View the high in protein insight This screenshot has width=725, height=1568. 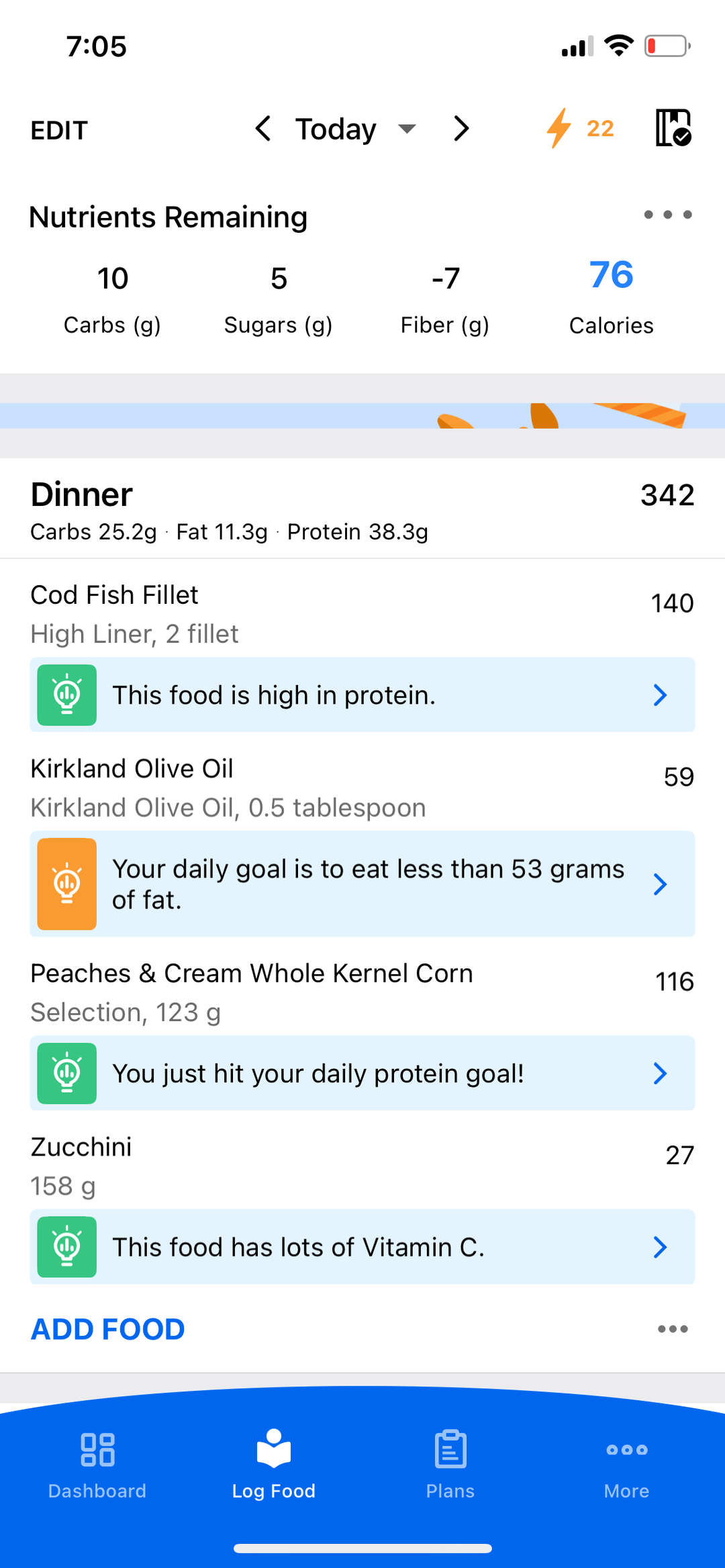tap(362, 695)
